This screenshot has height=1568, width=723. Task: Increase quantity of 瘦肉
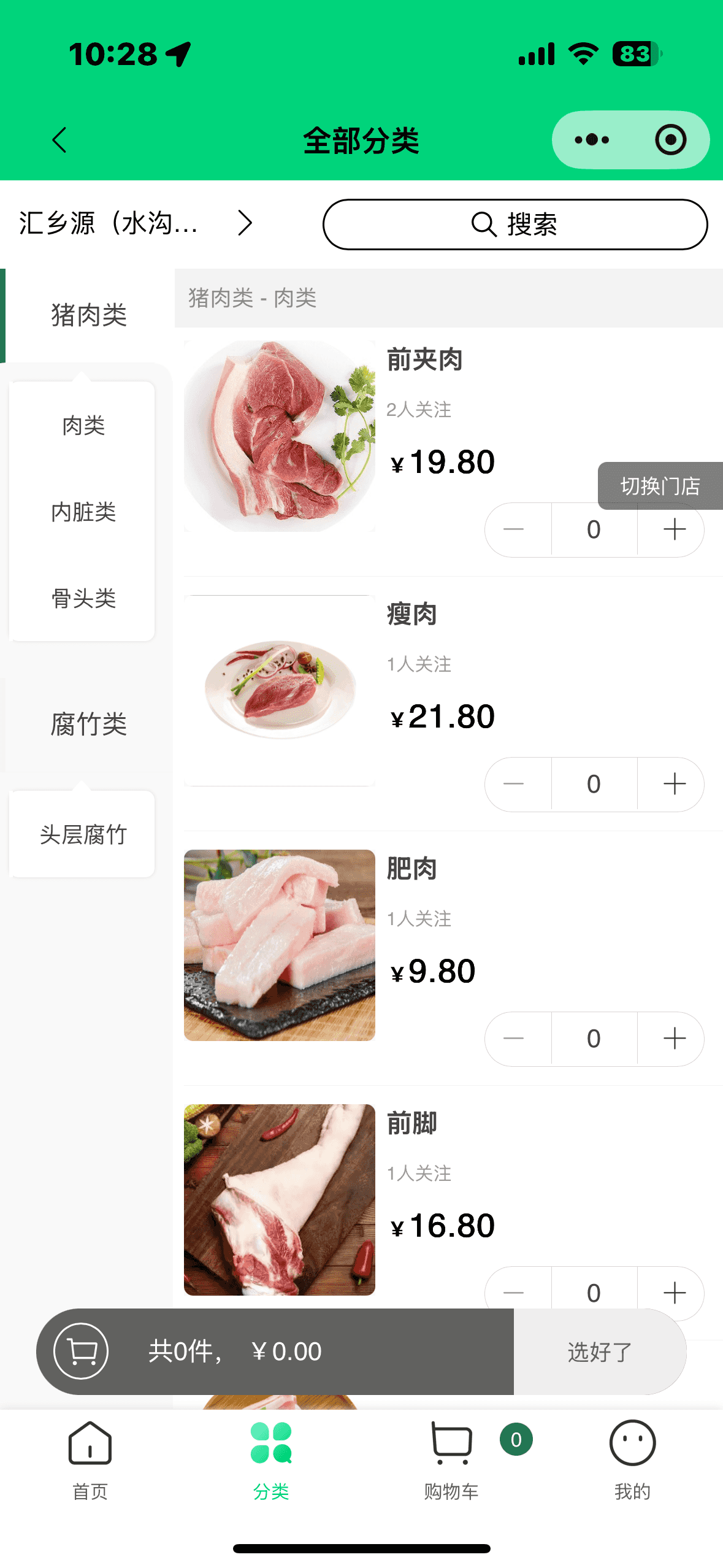[x=674, y=784]
